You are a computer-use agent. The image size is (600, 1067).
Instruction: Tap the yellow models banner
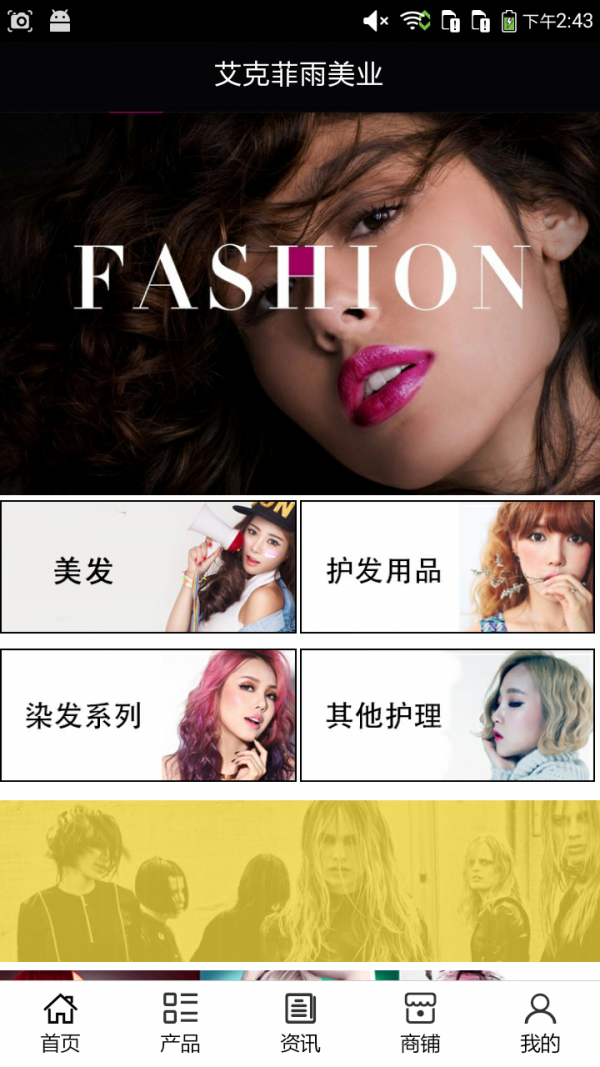point(300,881)
